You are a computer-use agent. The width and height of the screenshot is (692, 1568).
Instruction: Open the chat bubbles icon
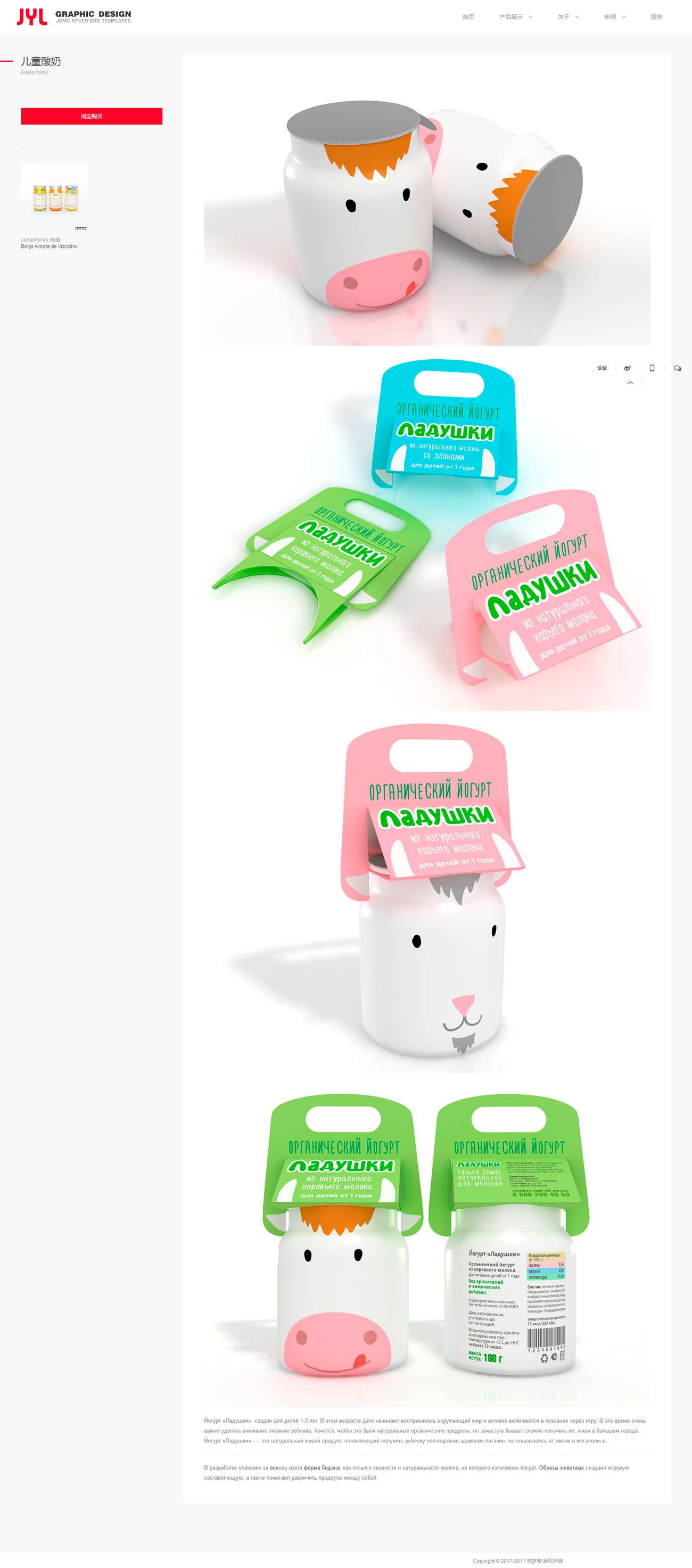[x=677, y=368]
